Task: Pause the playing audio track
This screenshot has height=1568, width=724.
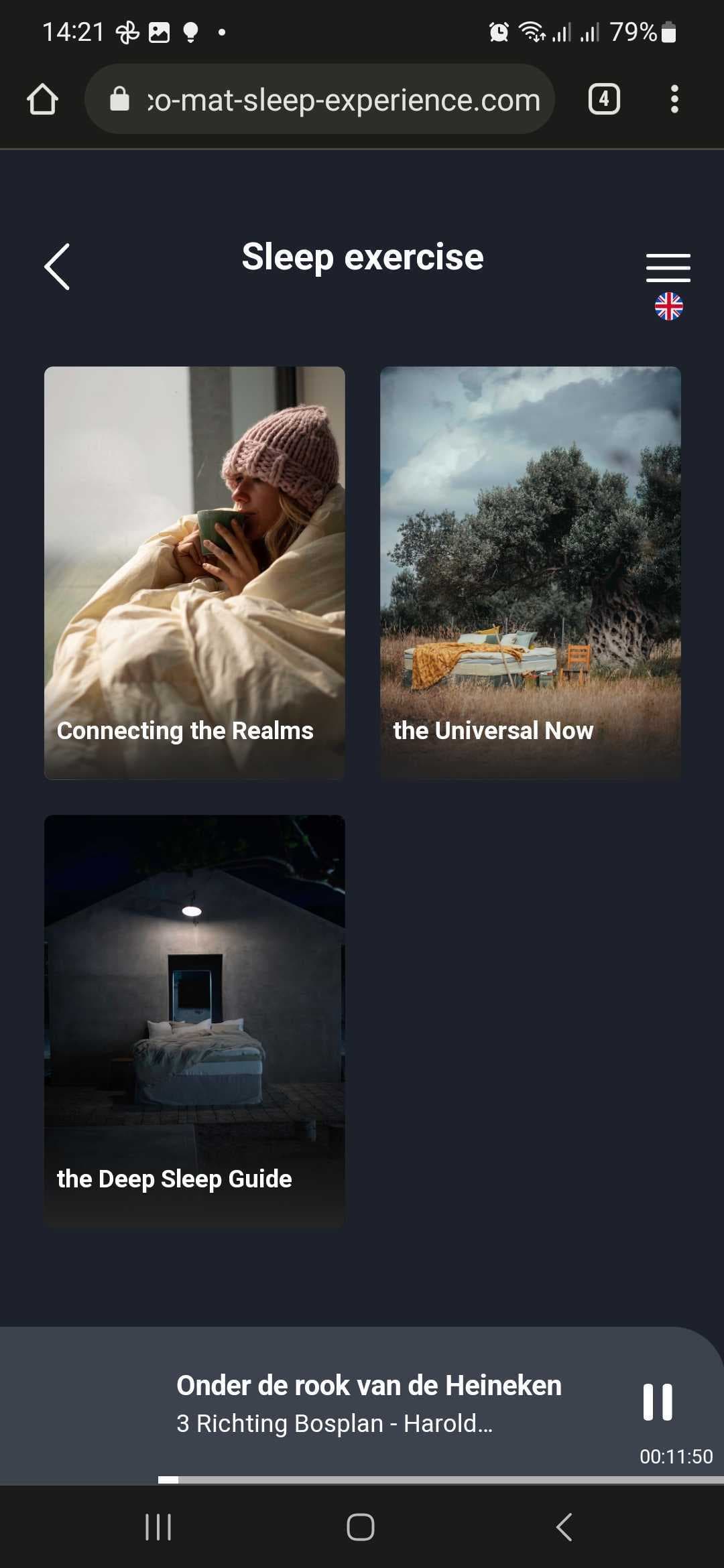Action: point(657,1402)
